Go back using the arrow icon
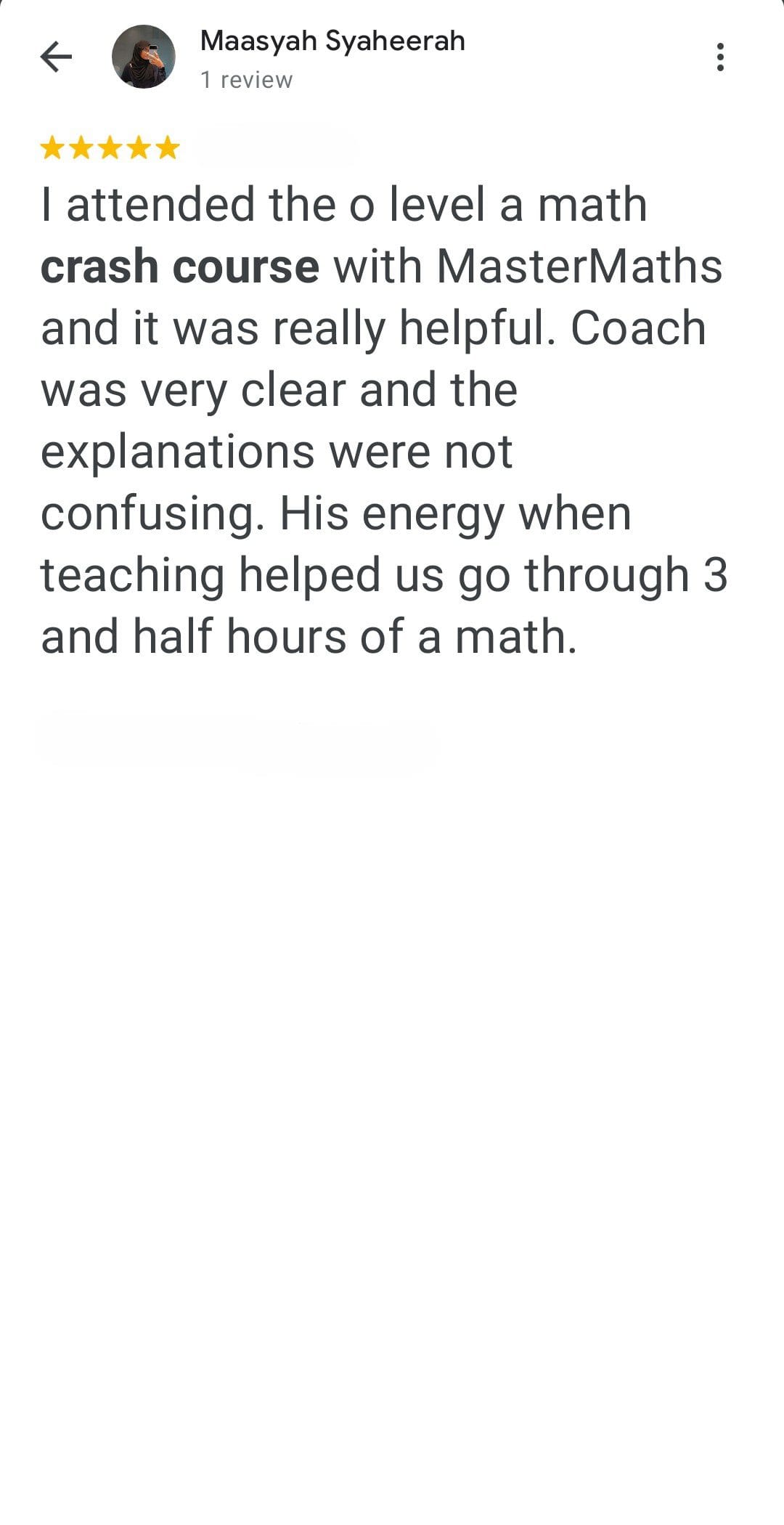Viewport: 784px width, 1525px height. [x=57, y=57]
